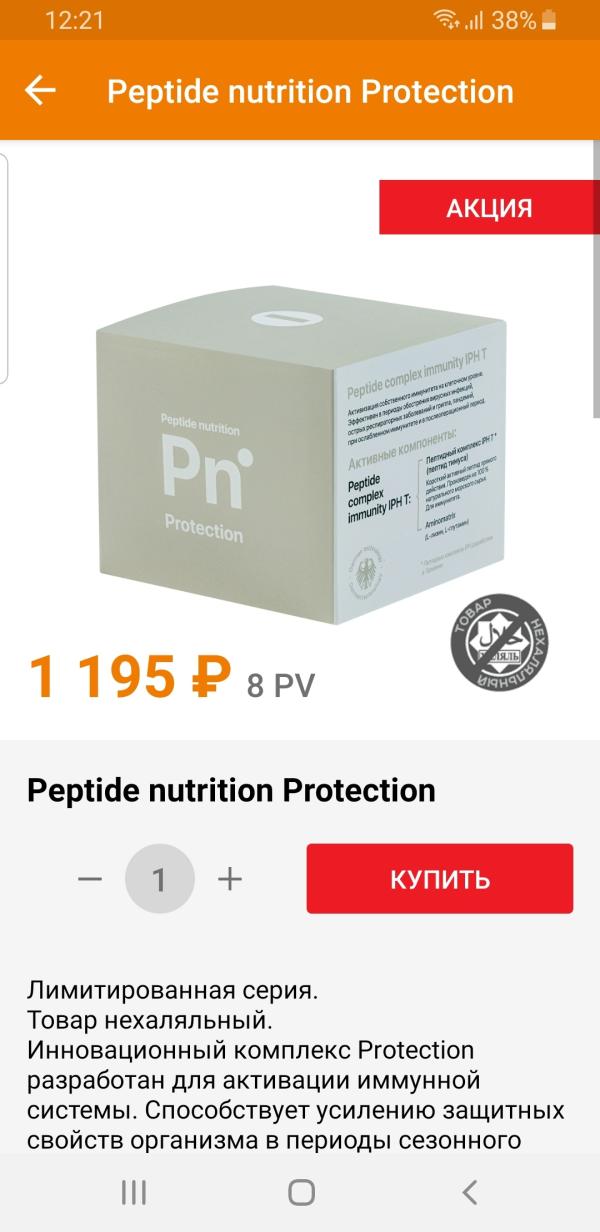
Task: Decrease the quantity with minus
Action: coord(90,879)
